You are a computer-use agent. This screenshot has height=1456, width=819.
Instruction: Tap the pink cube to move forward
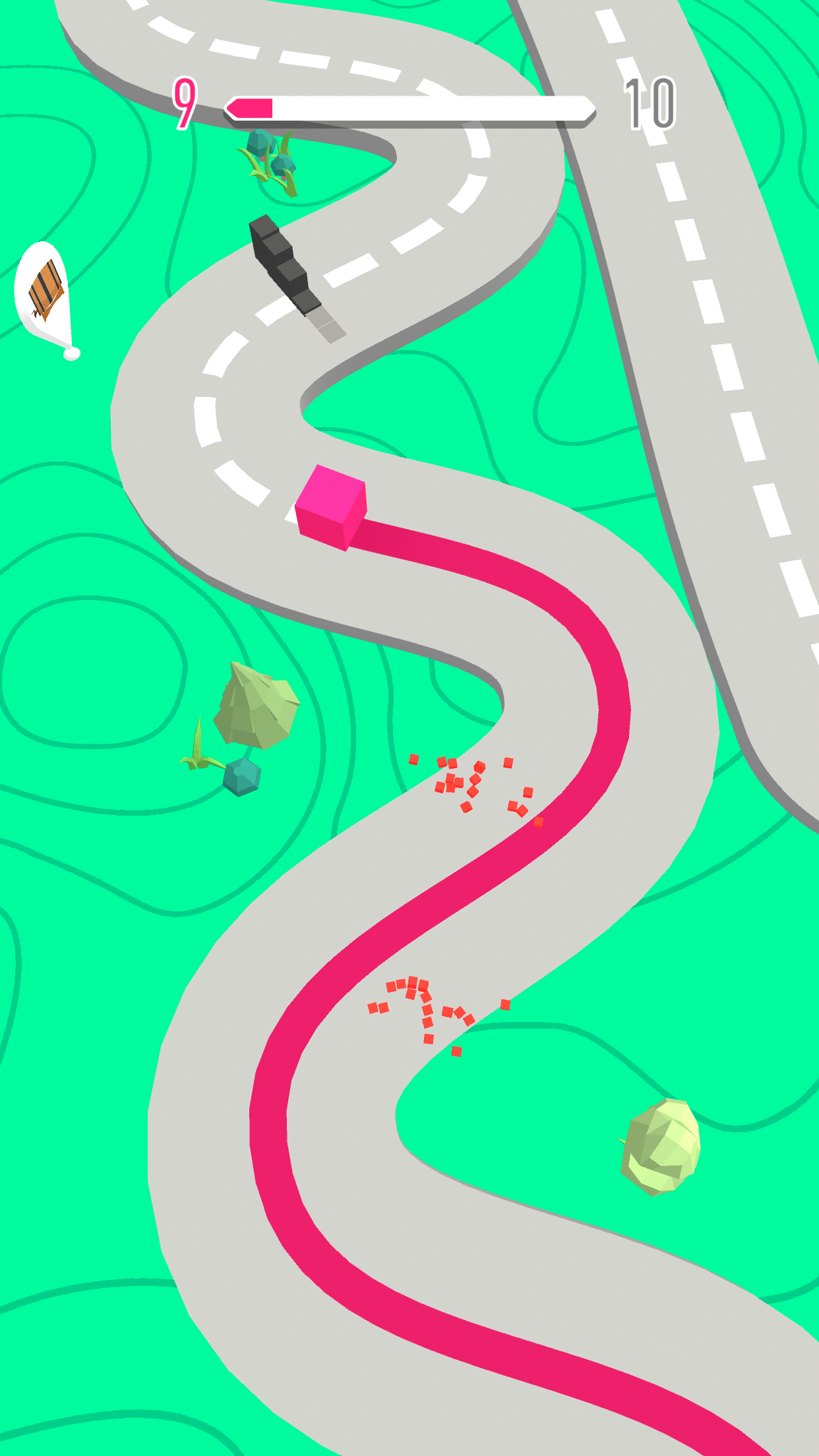331,508
